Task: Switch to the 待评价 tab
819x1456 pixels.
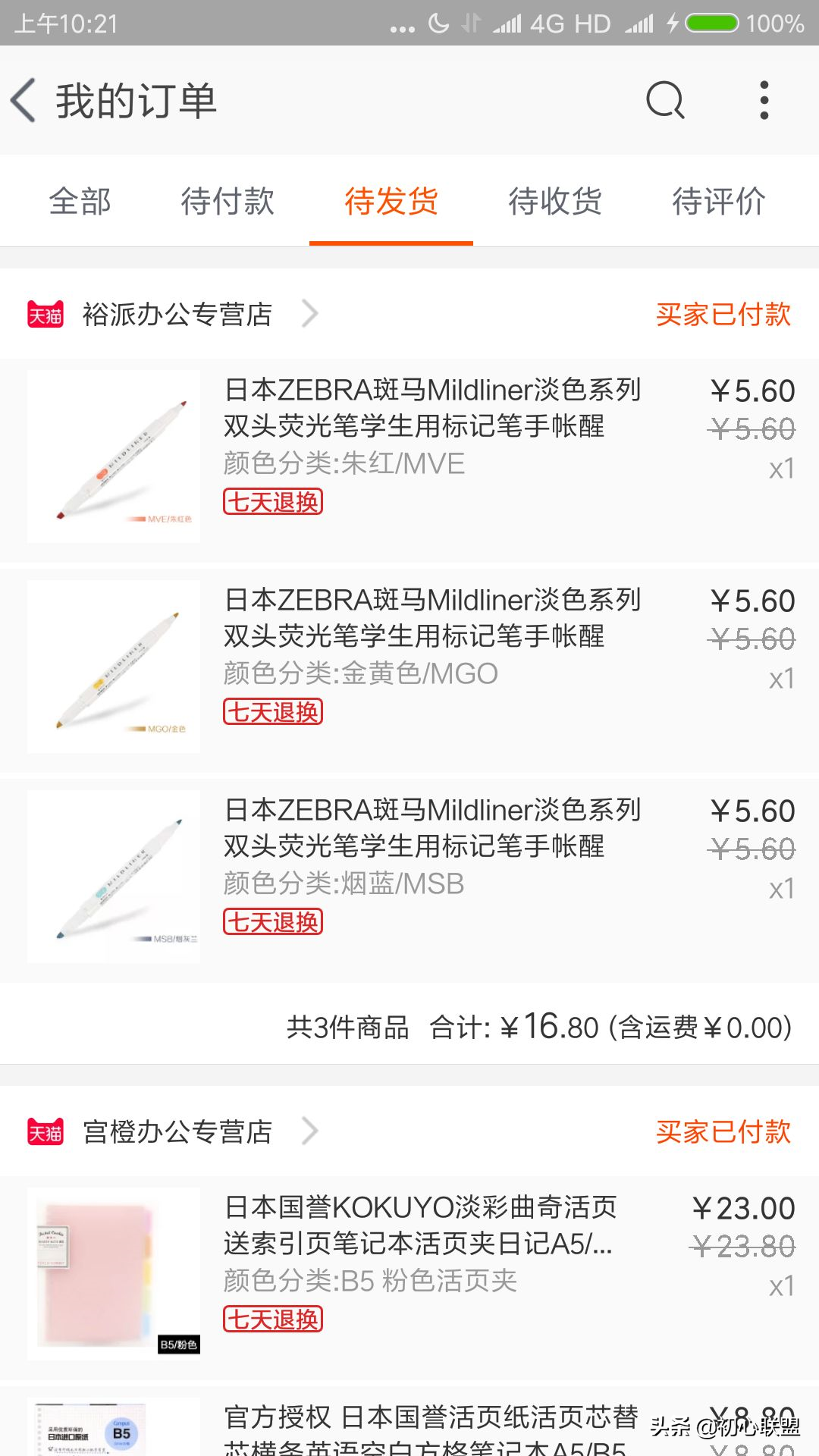Action: tap(718, 202)
